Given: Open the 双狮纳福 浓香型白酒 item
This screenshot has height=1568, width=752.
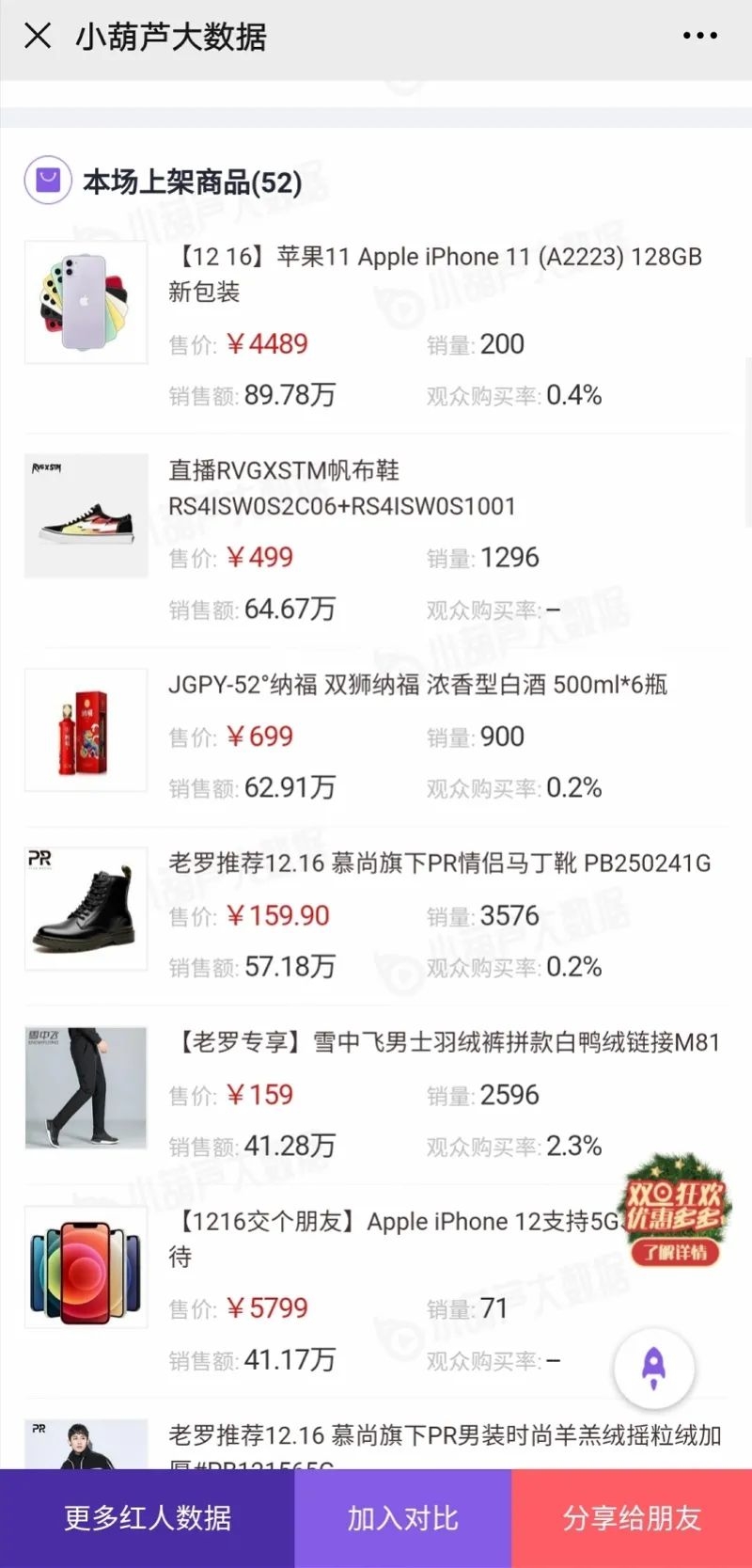Looking at the screenshot, I should (417, 685).
